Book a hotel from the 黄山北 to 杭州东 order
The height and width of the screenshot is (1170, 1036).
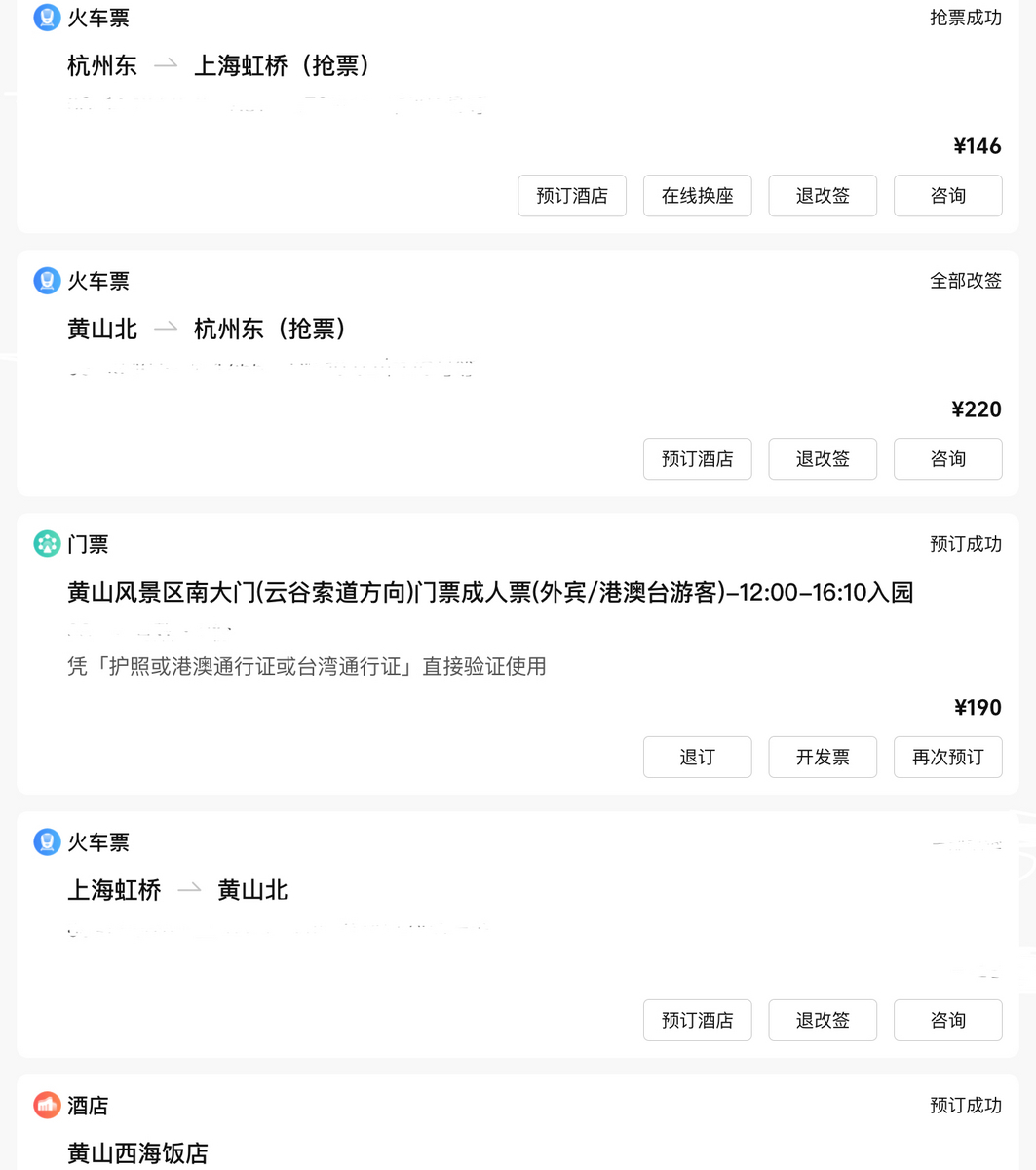tap(697, 459)
